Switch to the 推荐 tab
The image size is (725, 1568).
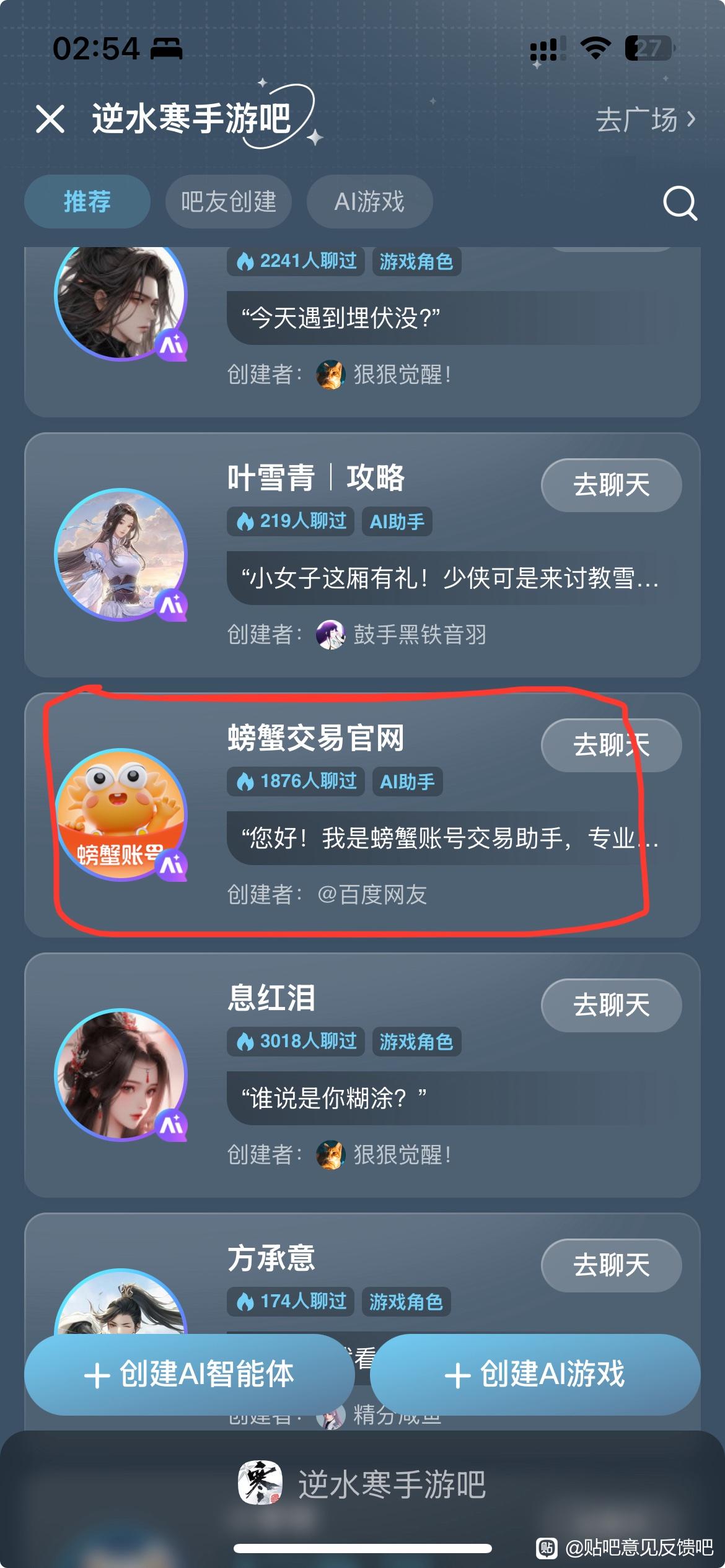pos(87,202)
